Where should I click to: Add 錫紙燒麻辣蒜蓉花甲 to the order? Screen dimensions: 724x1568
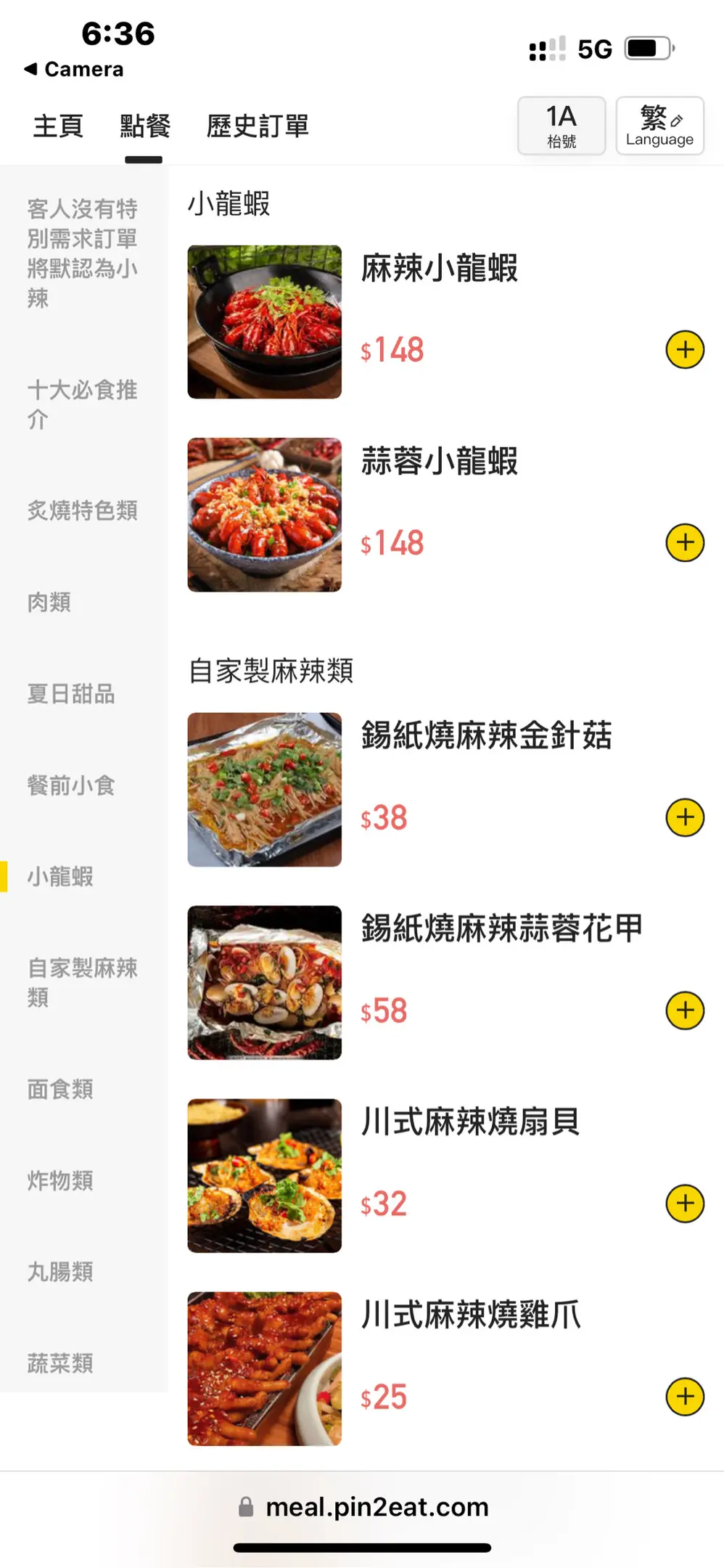tap(685, 1010)
